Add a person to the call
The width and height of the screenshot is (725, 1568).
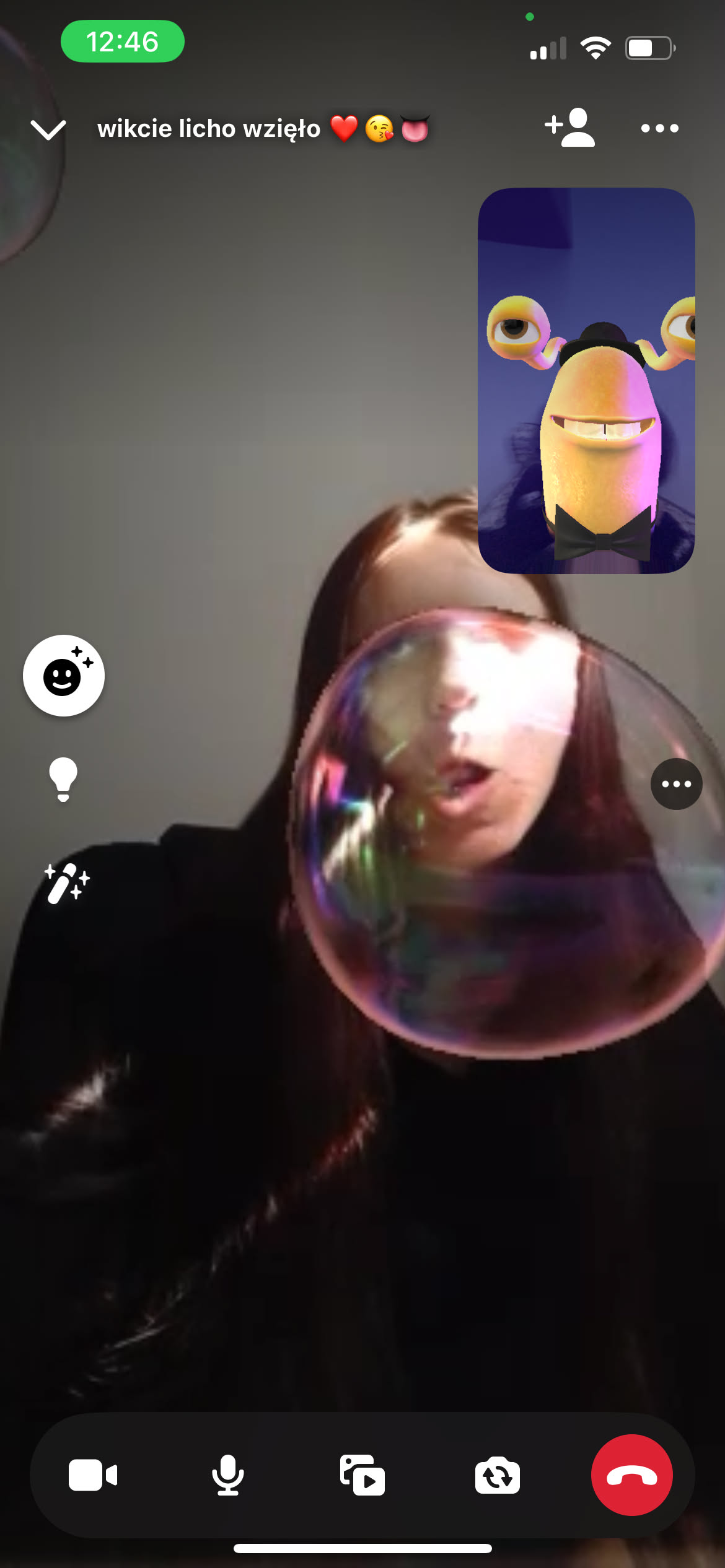tap(570, 128)
